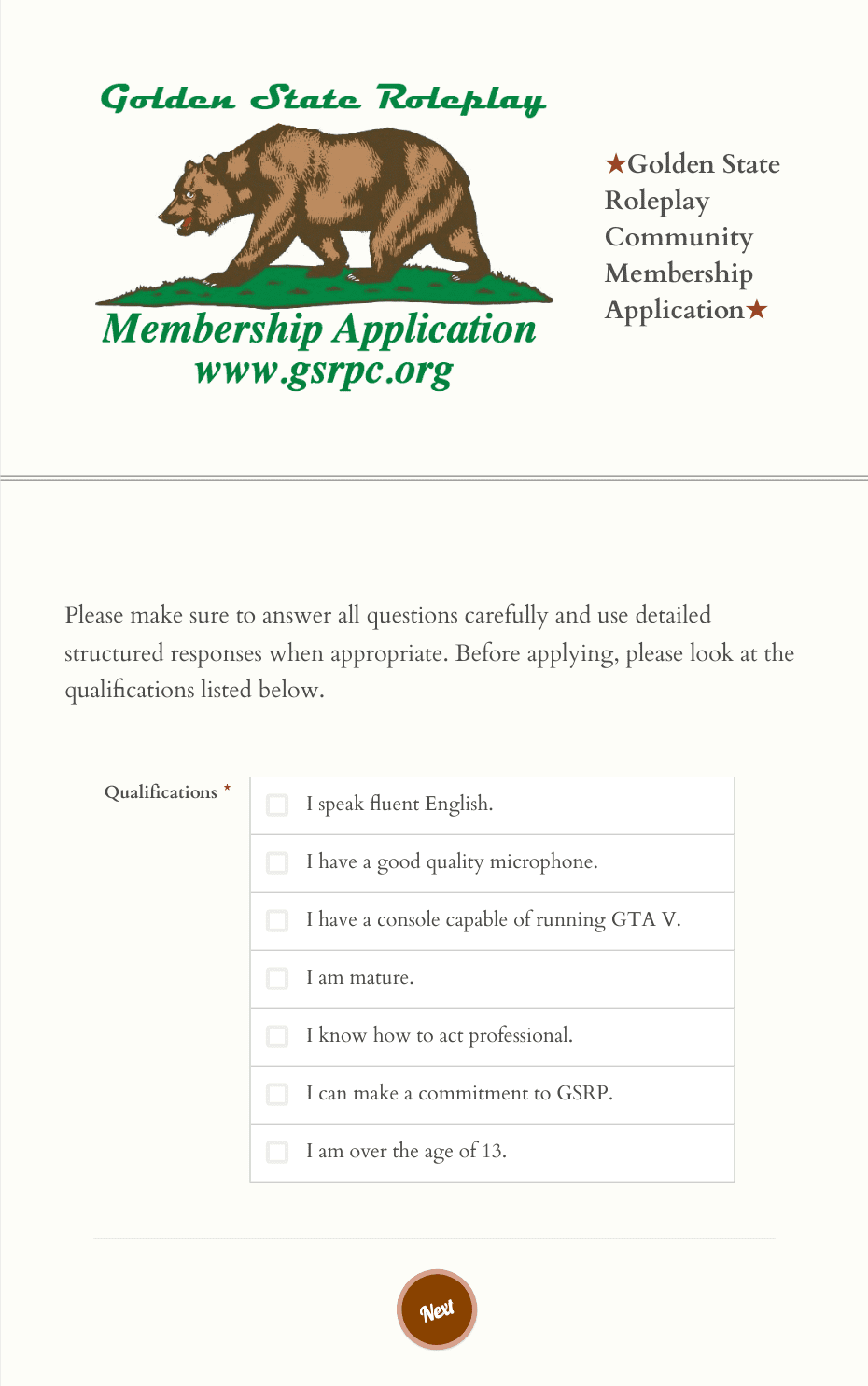Click the red required asterisk beside Qualifications

tap(226, 787)
